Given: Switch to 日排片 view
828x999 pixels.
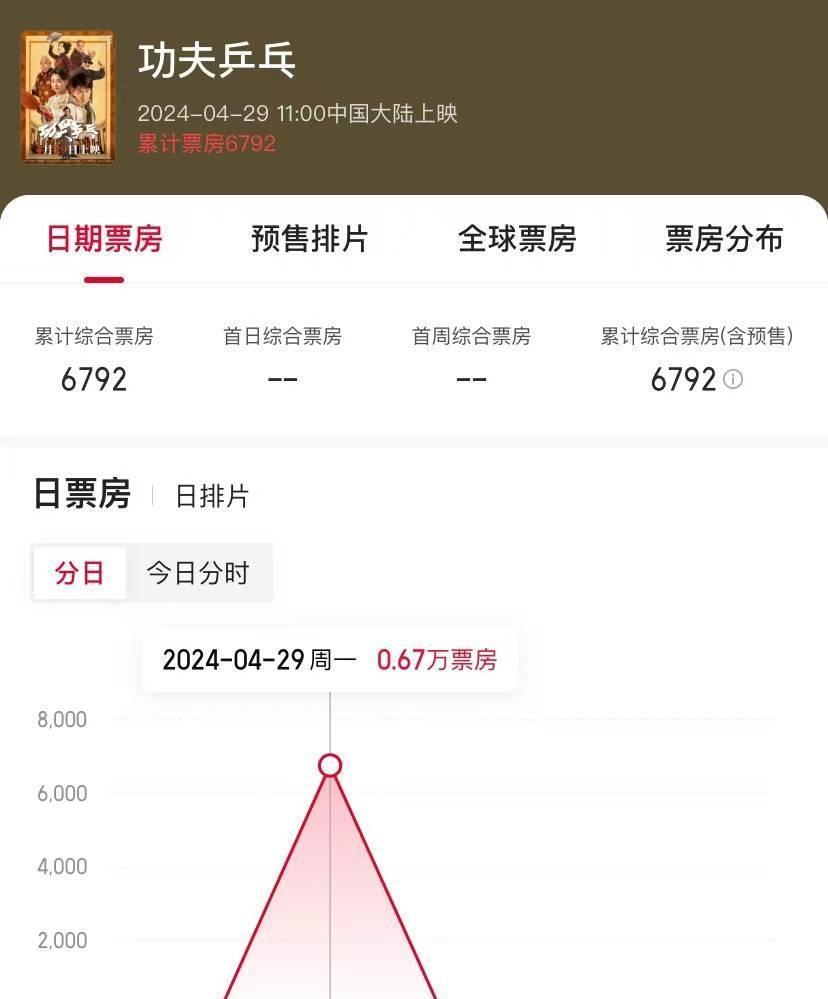Looking at the screenshot, I should 212,496.
